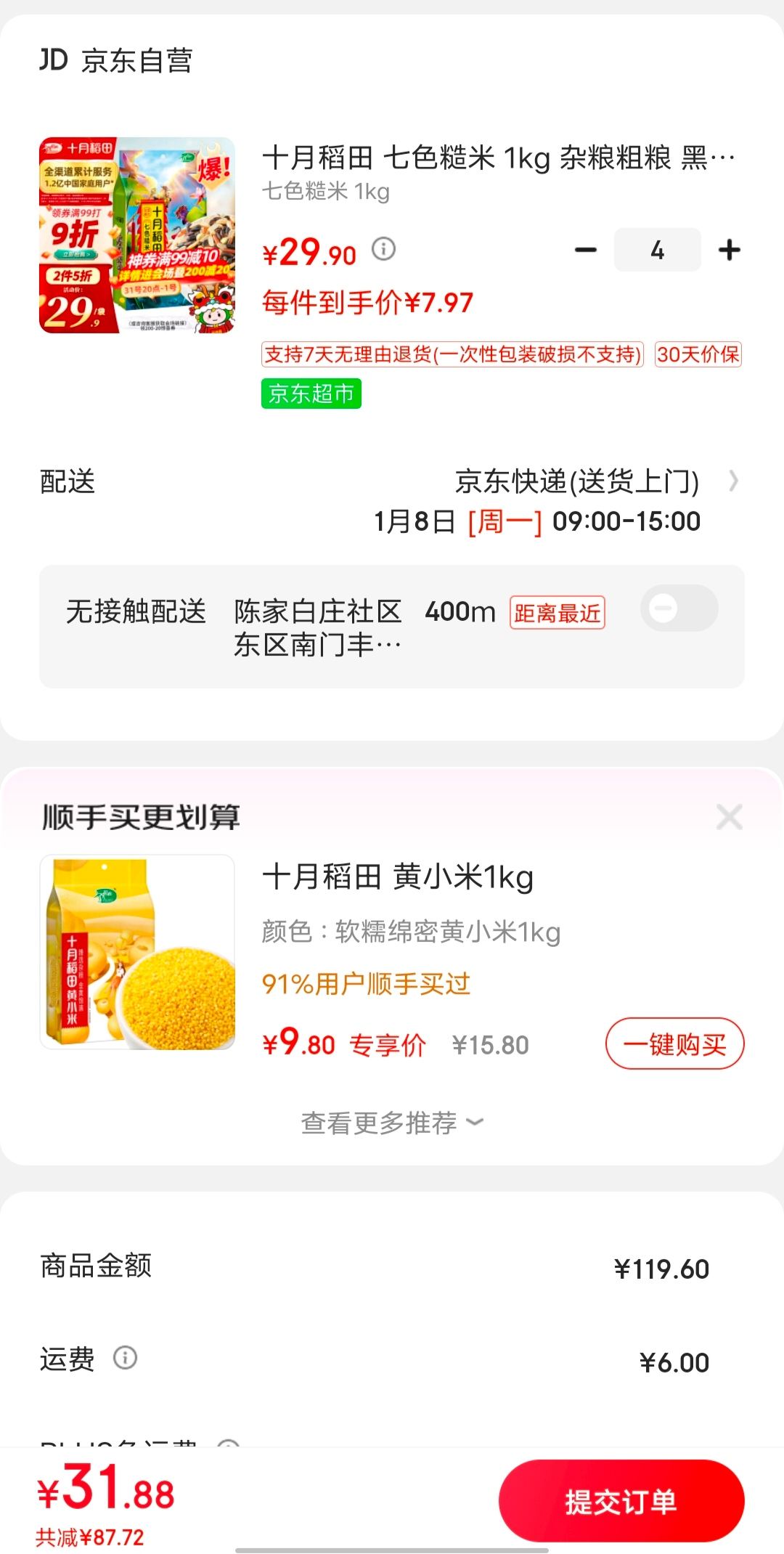The image size is (784, 1554).
Task: Expand 查看更多推荐
Action: (x=392, y=1123)
